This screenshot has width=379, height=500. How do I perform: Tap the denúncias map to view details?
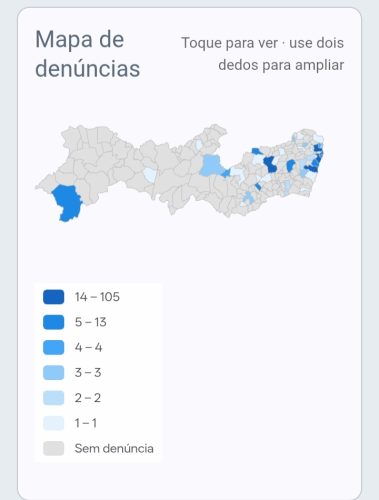(180, 173)
